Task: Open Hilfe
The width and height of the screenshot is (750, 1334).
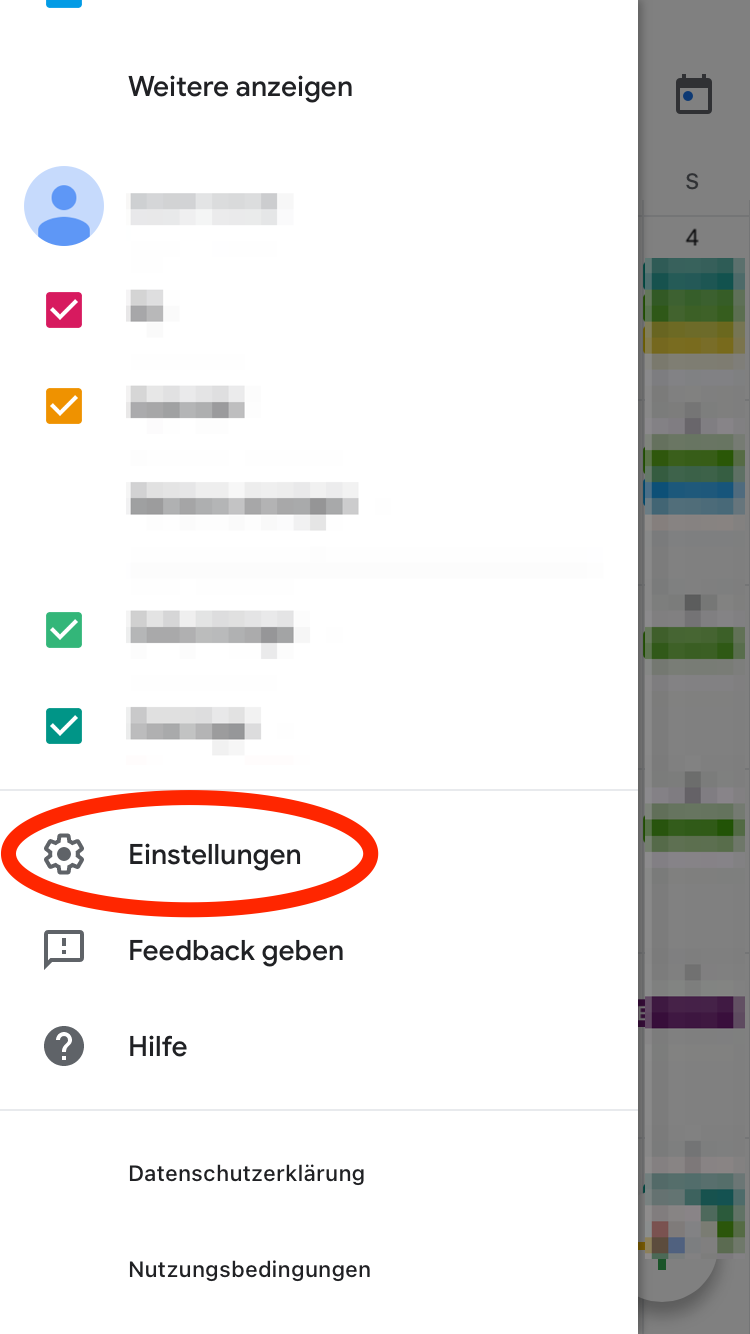Action: pyautogui.click(x=158, y=1047)
